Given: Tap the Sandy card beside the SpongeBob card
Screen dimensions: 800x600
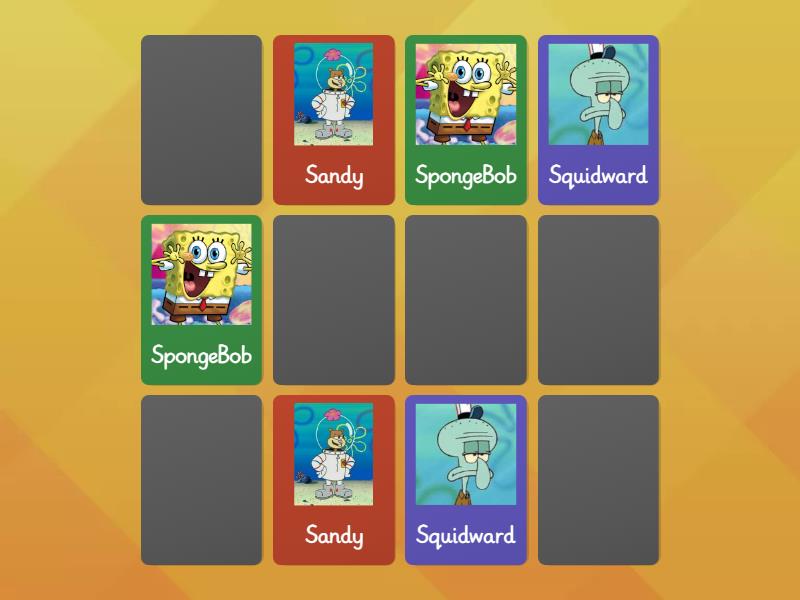Looking at the screenshot, I should 334,120.
